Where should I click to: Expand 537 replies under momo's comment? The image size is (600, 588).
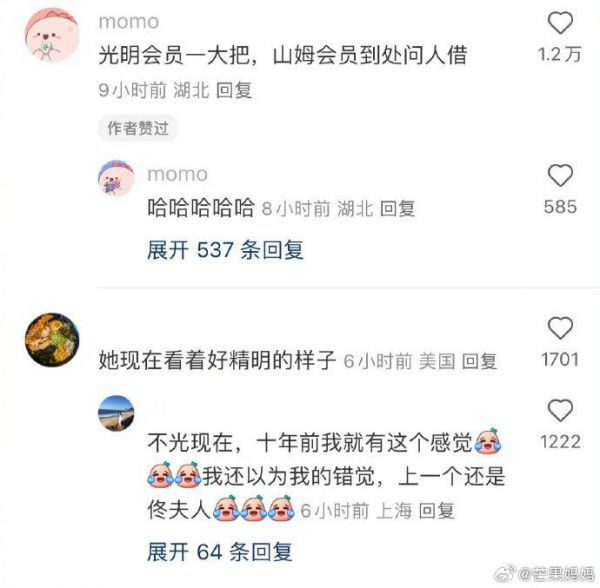pyautogui.click(x=225, y=250)
